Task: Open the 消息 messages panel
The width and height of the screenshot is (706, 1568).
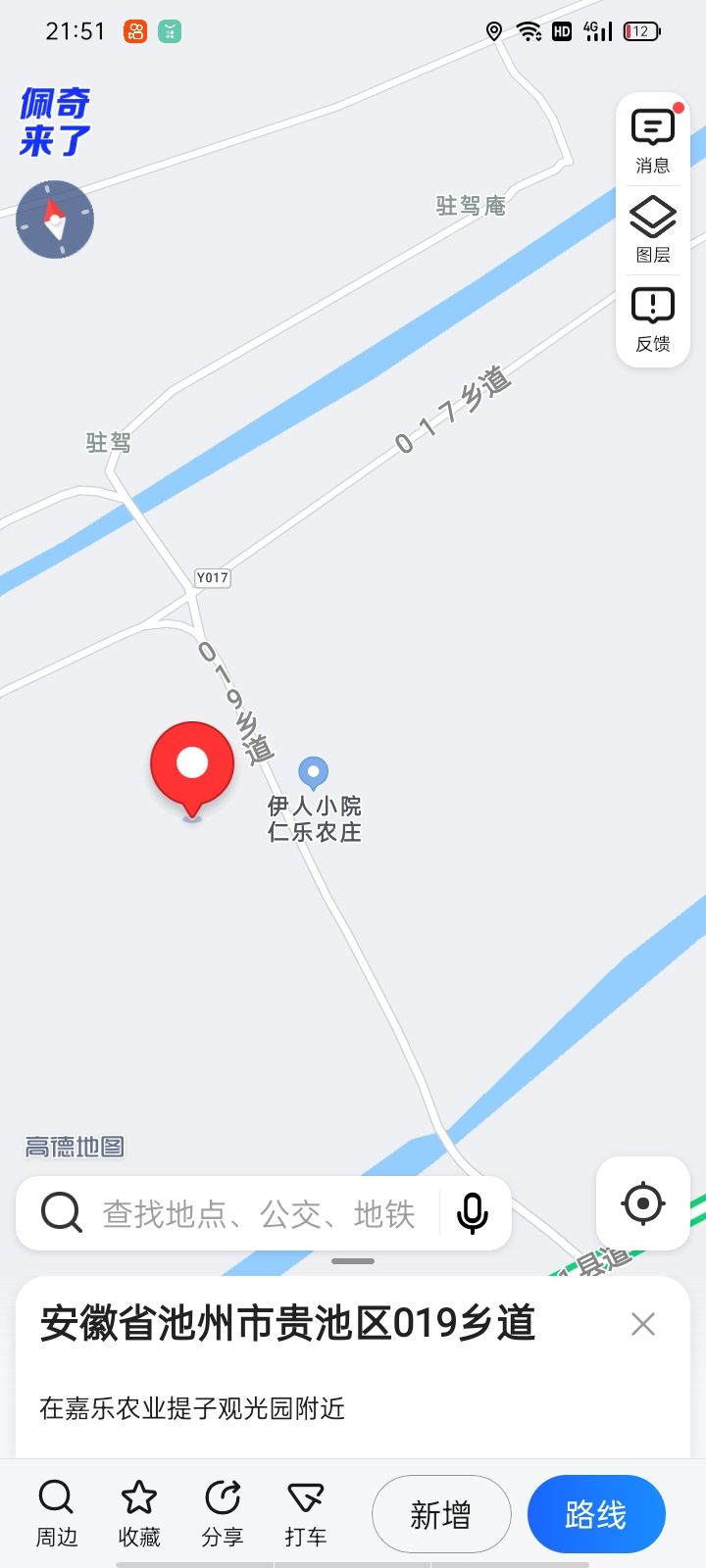Action: point(652,140)
